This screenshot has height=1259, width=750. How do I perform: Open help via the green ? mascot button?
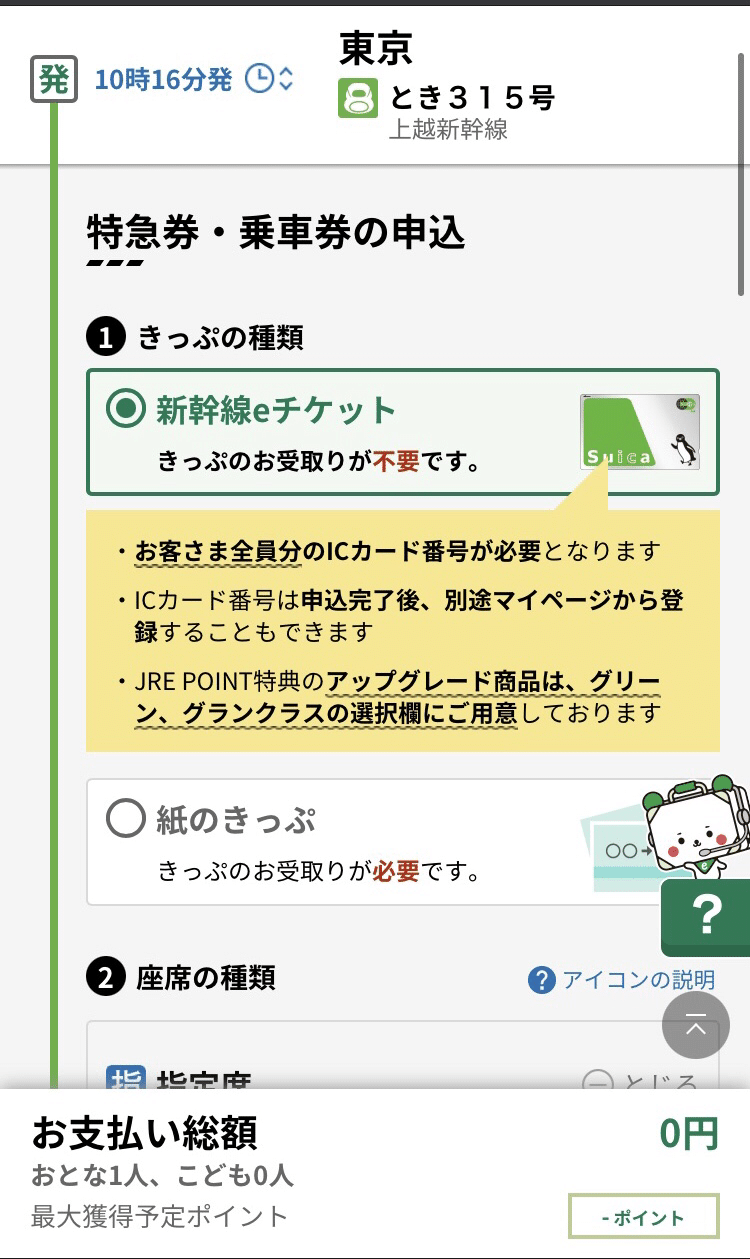coord(707,915)
